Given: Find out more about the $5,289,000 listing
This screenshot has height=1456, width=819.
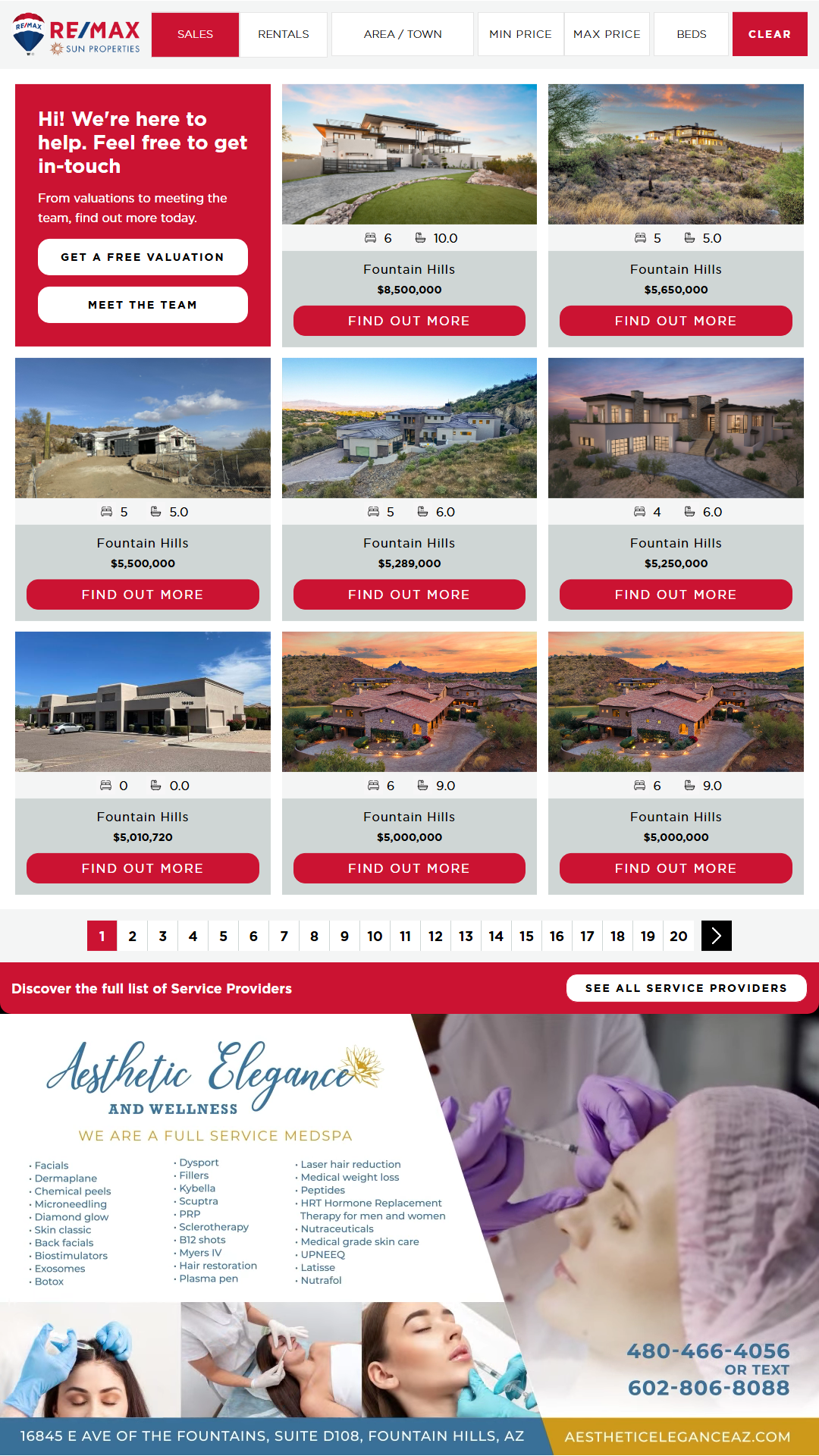Looking at the screenshot, I should point(409,595).
